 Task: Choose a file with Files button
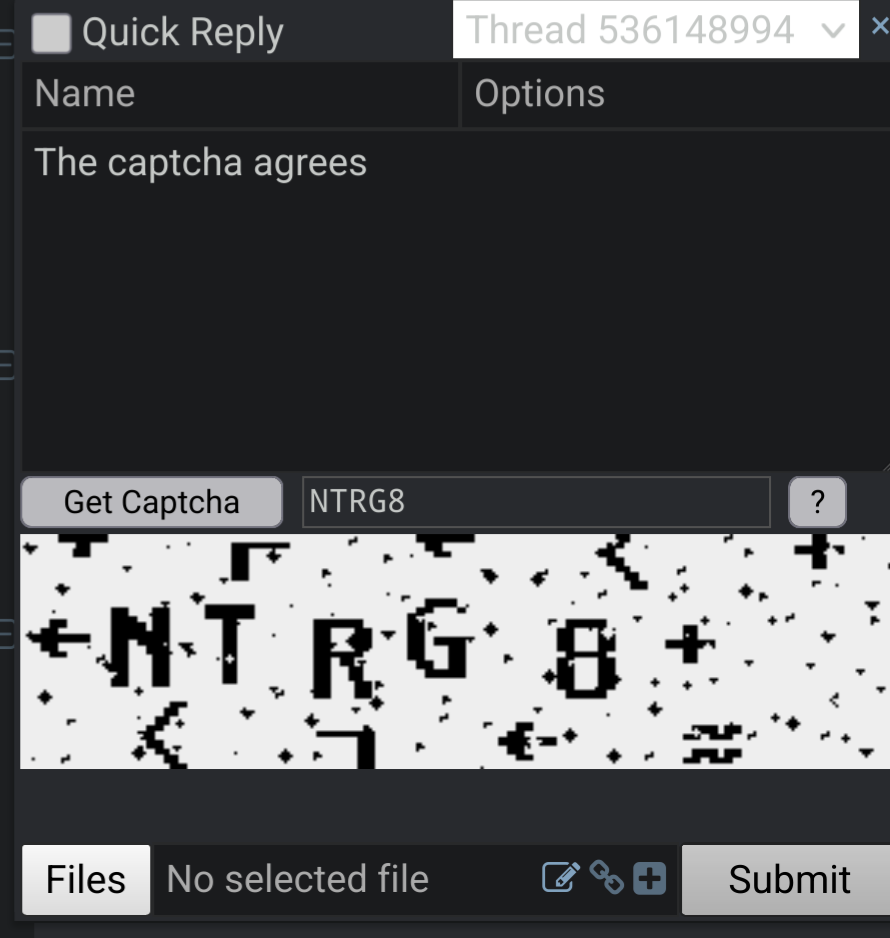coord(86,879)
